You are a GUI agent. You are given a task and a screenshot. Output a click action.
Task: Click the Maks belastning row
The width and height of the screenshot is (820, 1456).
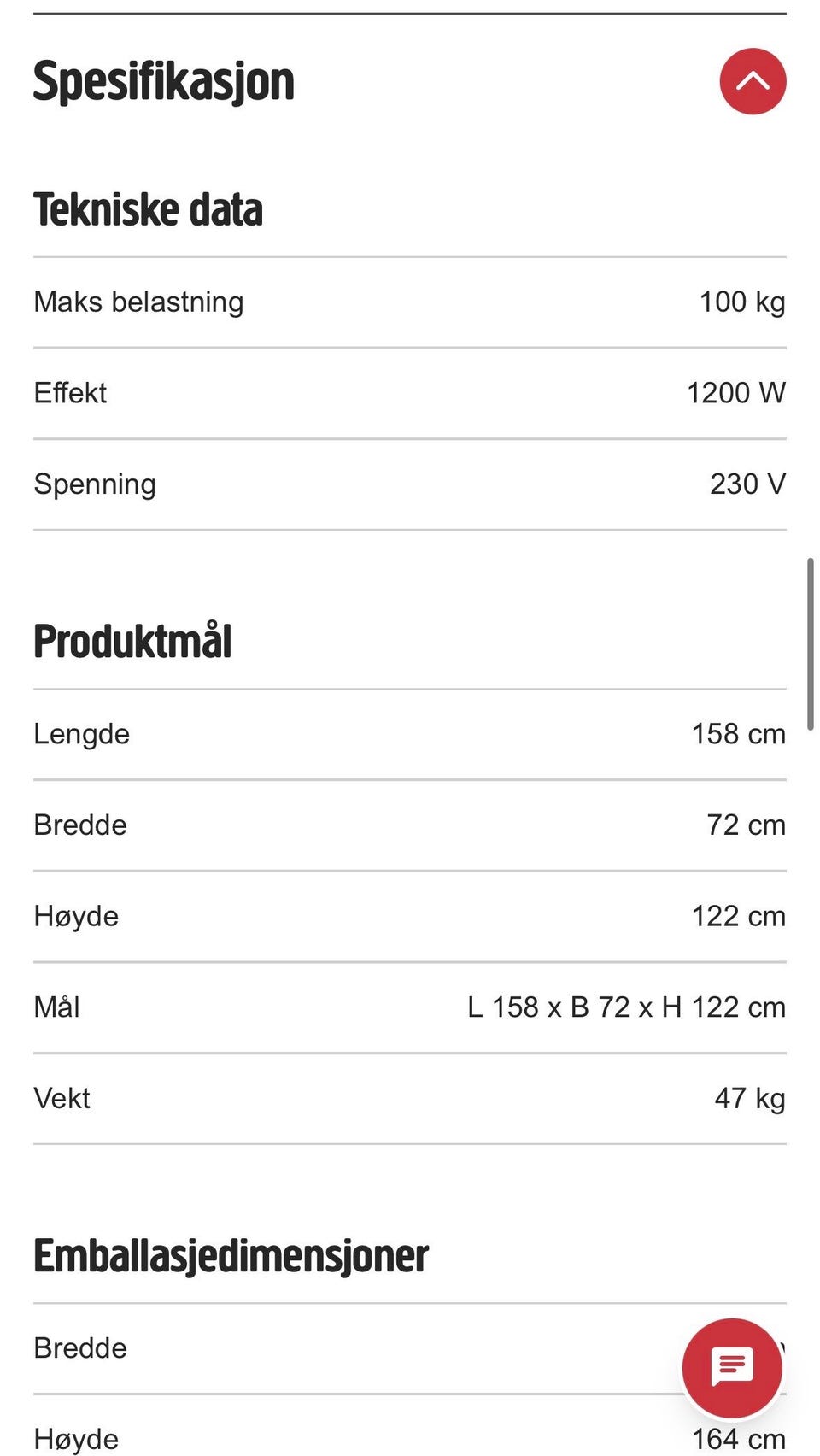click(x=410, y=302)
